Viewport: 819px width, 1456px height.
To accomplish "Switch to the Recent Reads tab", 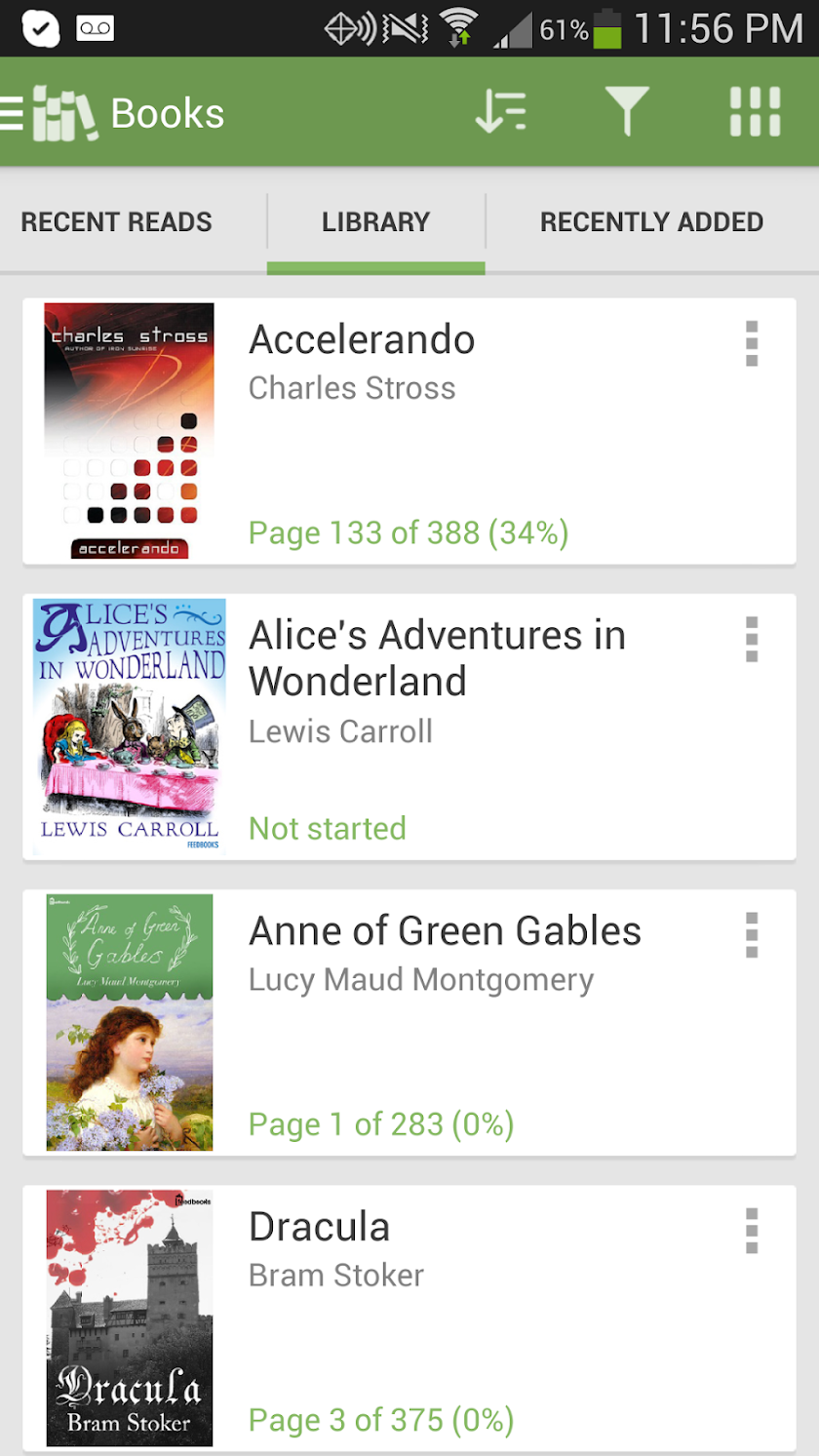I will 117,222.
